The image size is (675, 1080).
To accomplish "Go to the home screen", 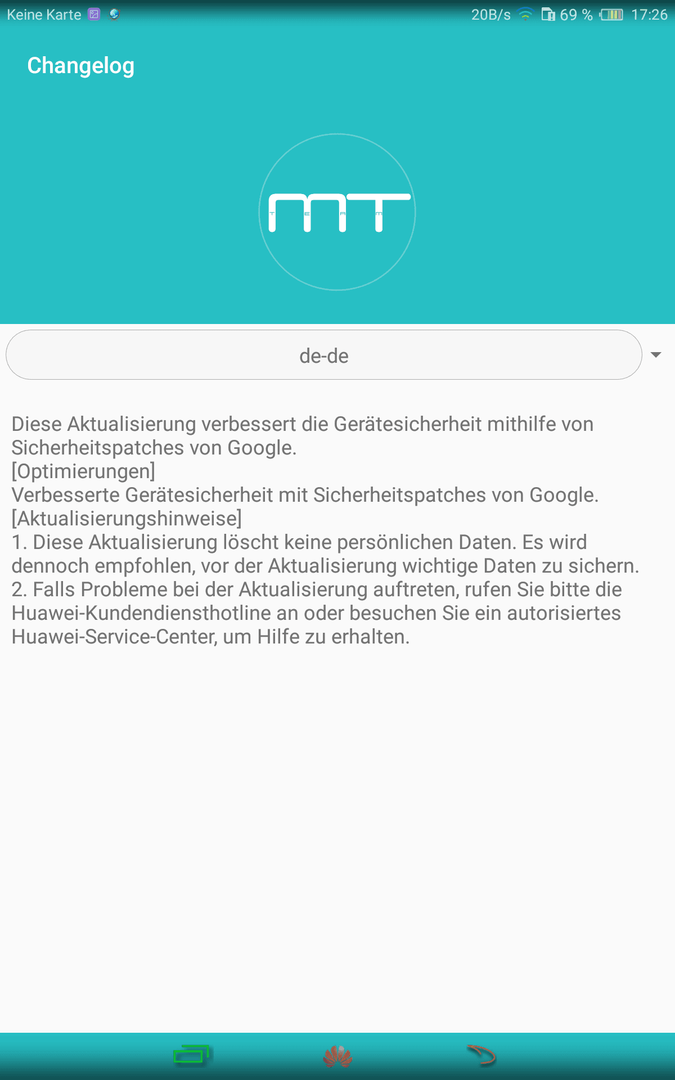I will tap(338, 1055).
